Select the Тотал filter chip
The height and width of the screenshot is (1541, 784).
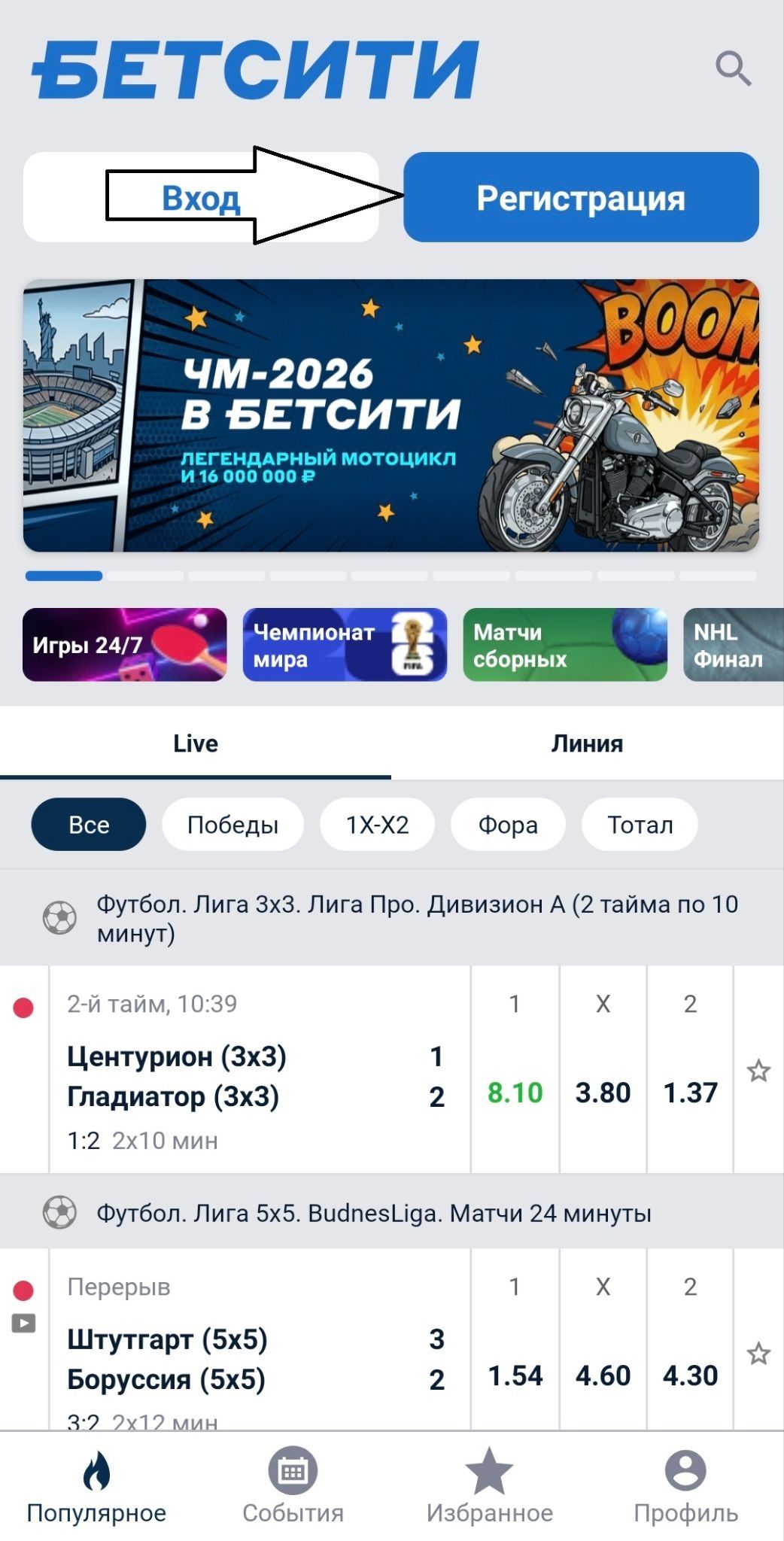pos(640,825)
